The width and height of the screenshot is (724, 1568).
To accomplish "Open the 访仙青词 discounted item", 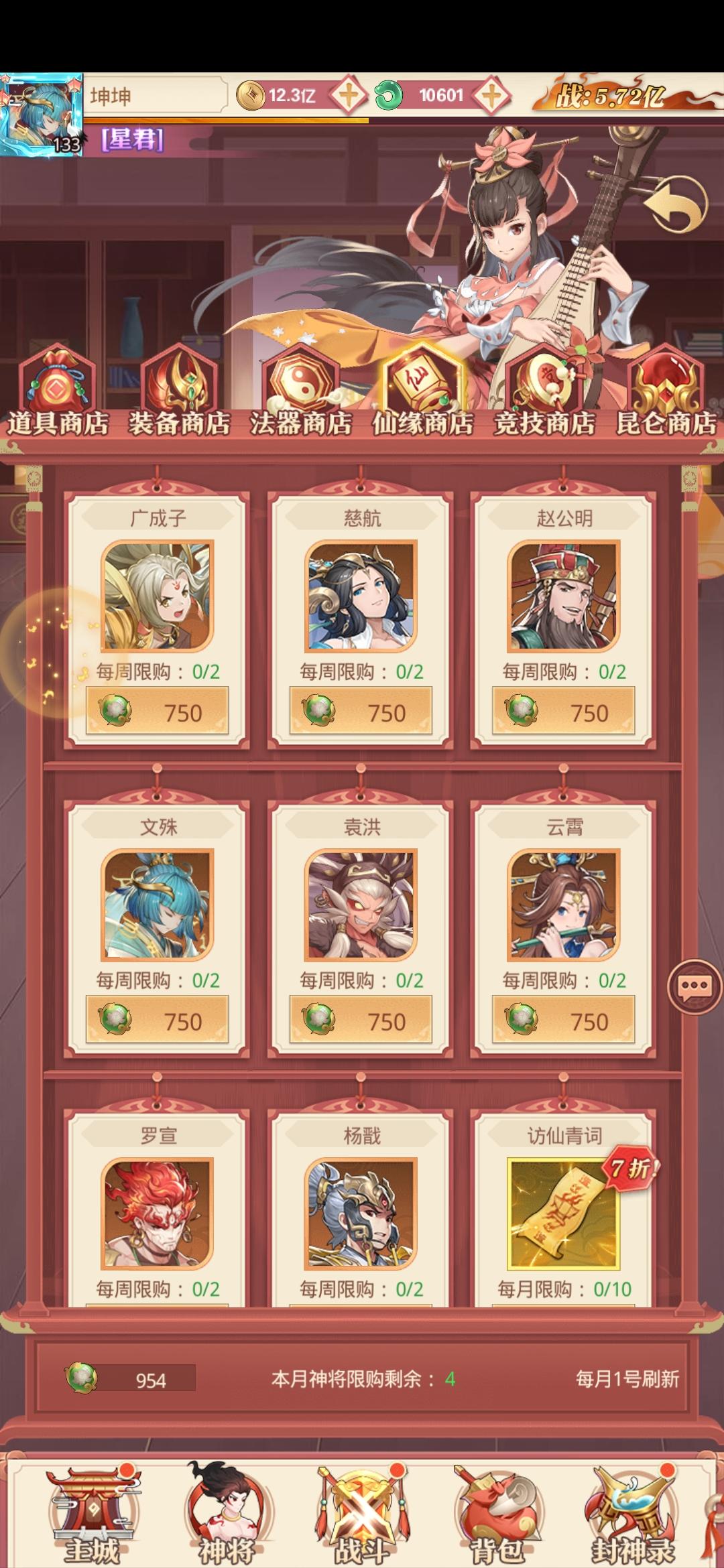I will pyautogui.click(x=563, y=1213).
